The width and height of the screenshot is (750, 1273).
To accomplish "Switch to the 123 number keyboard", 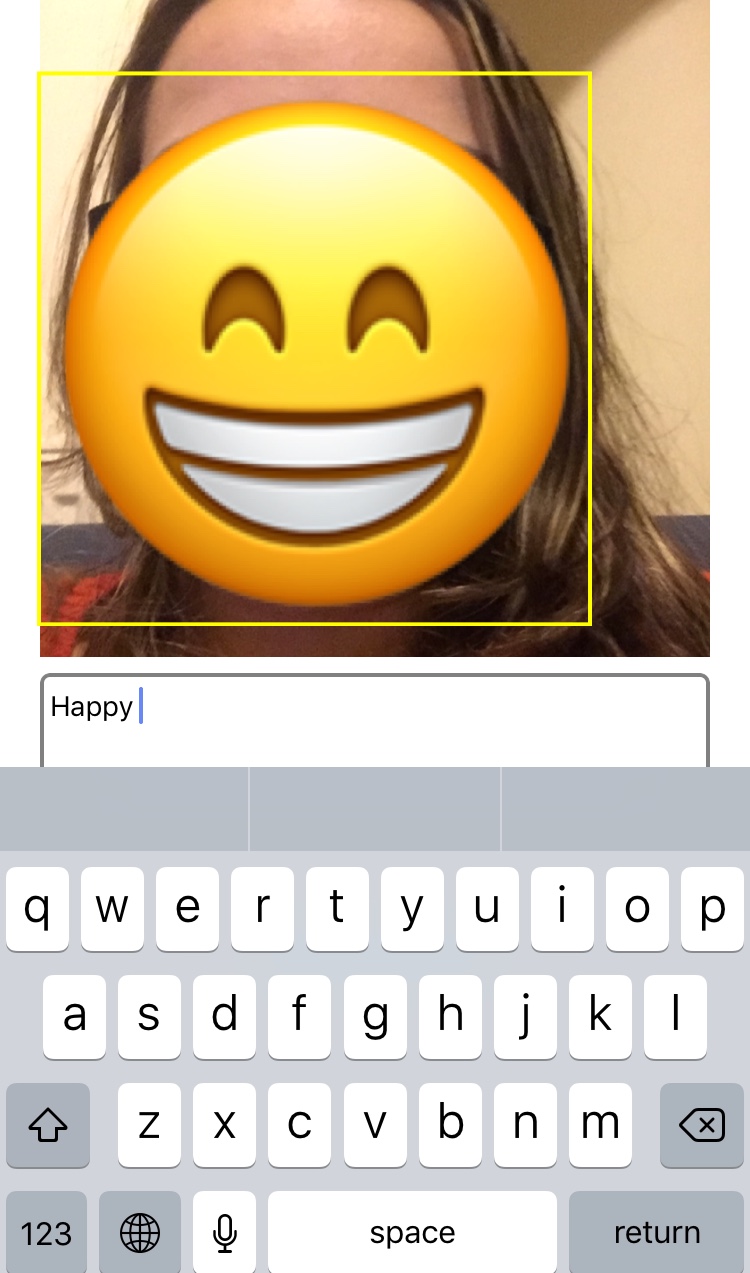I will pos(46,1232).
